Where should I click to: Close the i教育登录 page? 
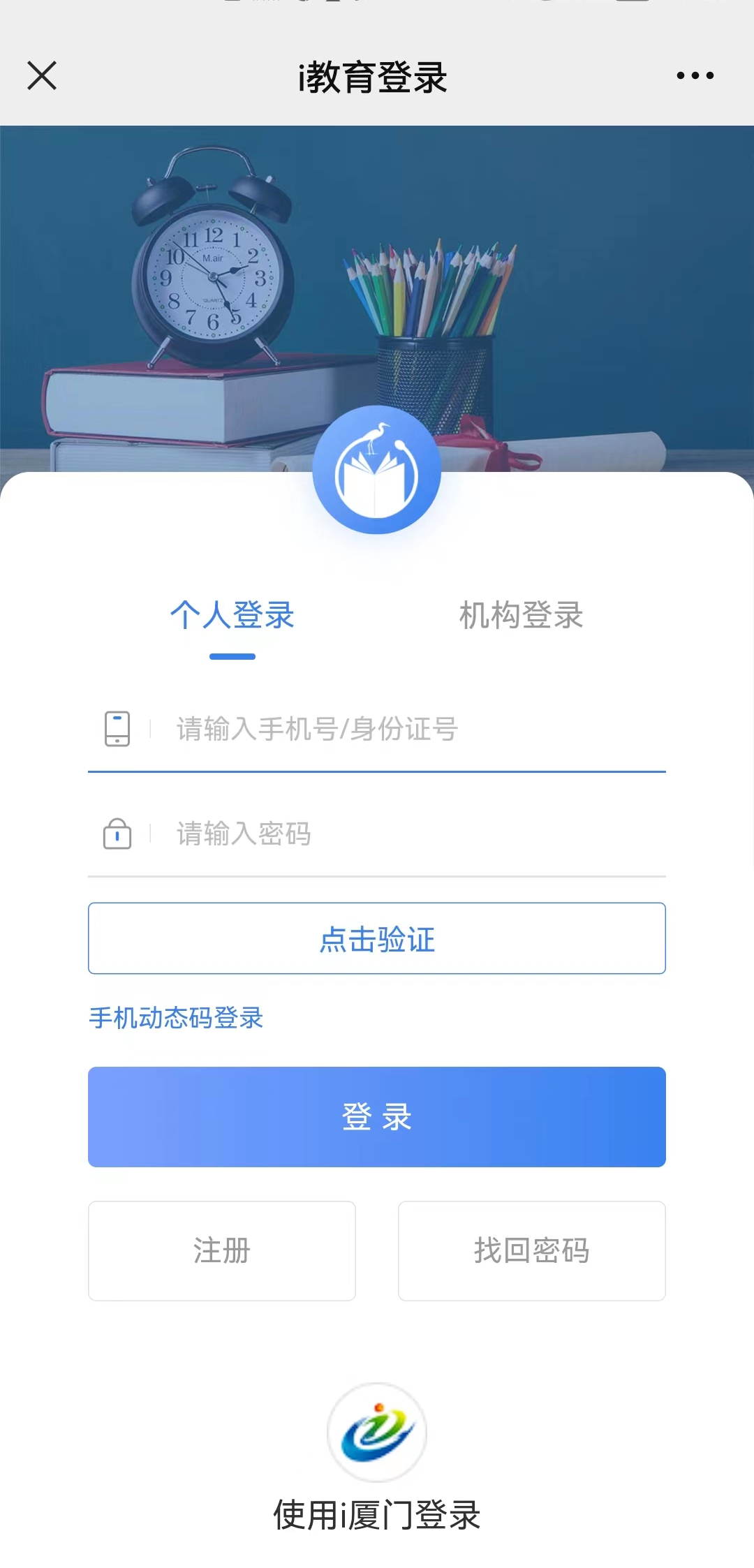(x=42, y=75)
